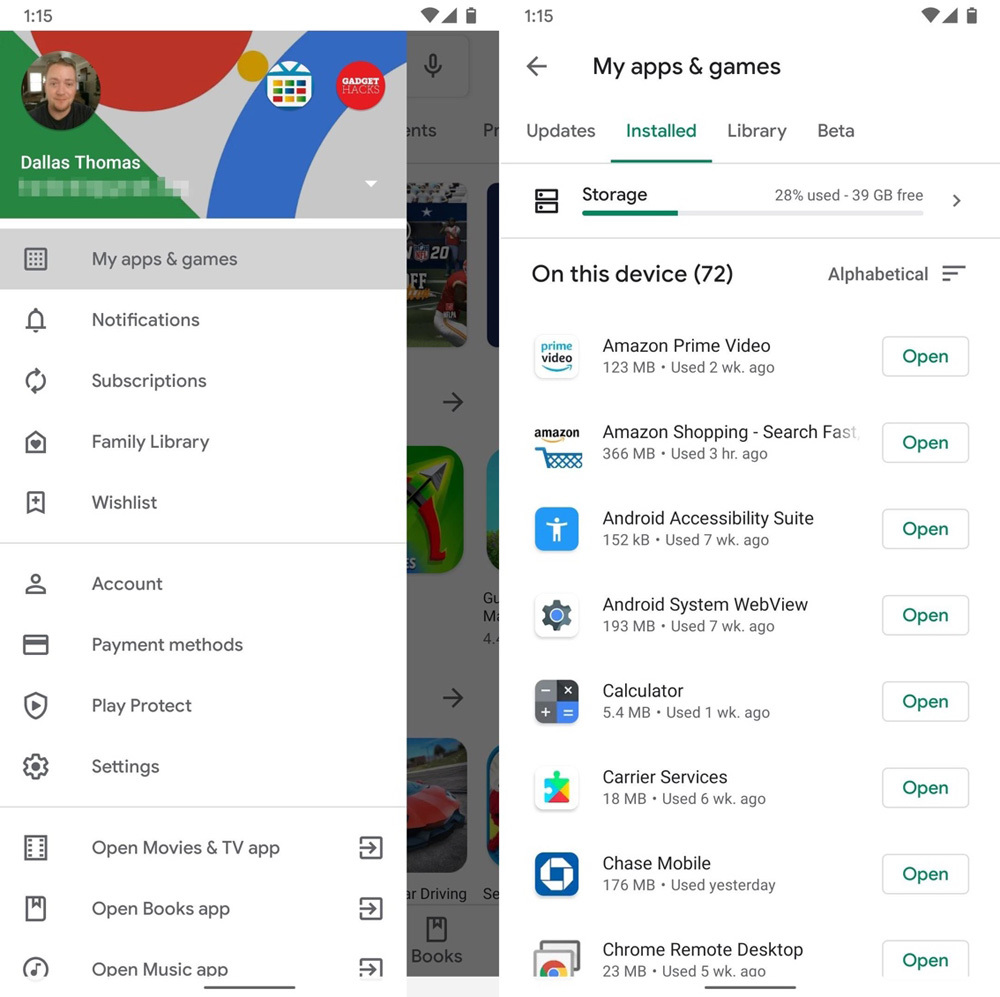1000x997 pixels.
Task: Open Chase Mobile app
Action: click(x=925, y=874)
